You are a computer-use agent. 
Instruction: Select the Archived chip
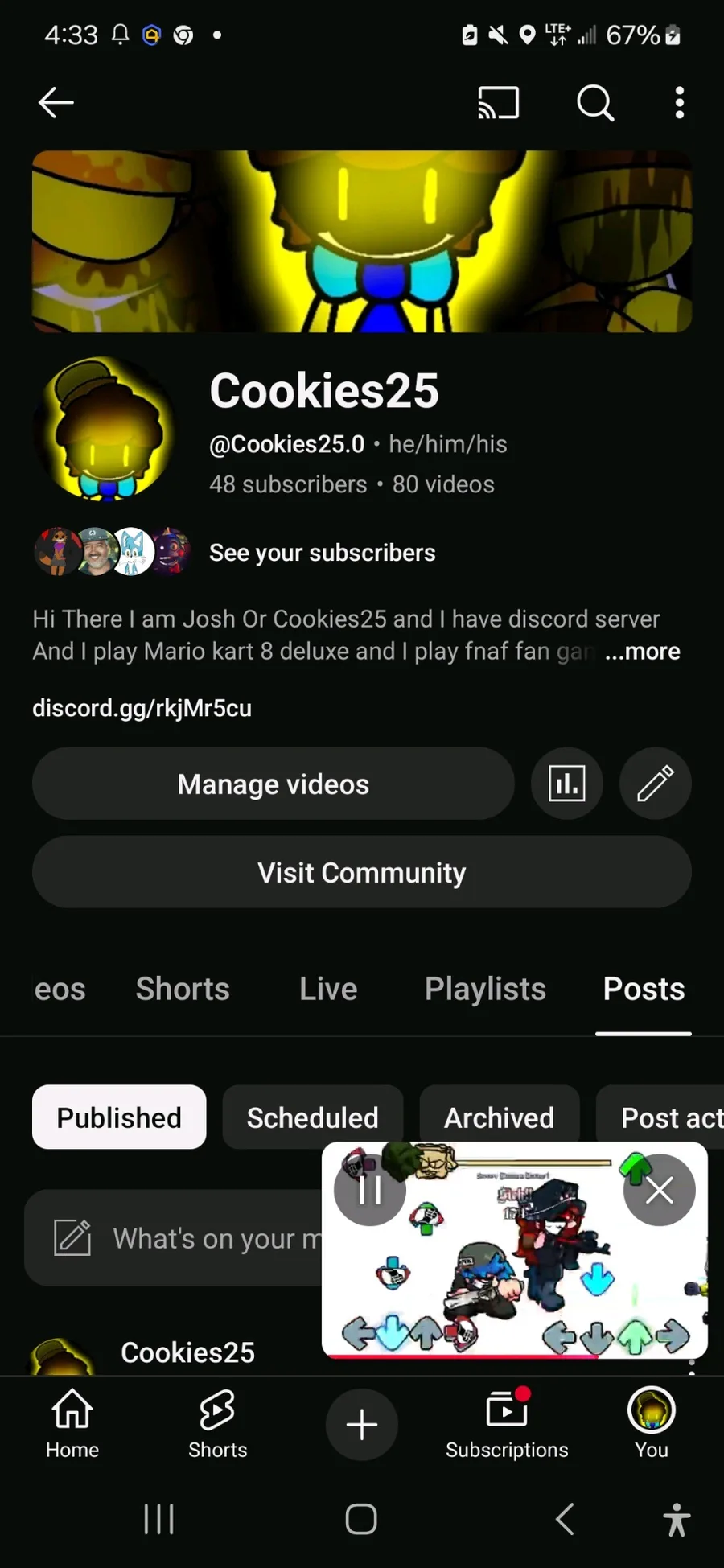[499, 1117]
